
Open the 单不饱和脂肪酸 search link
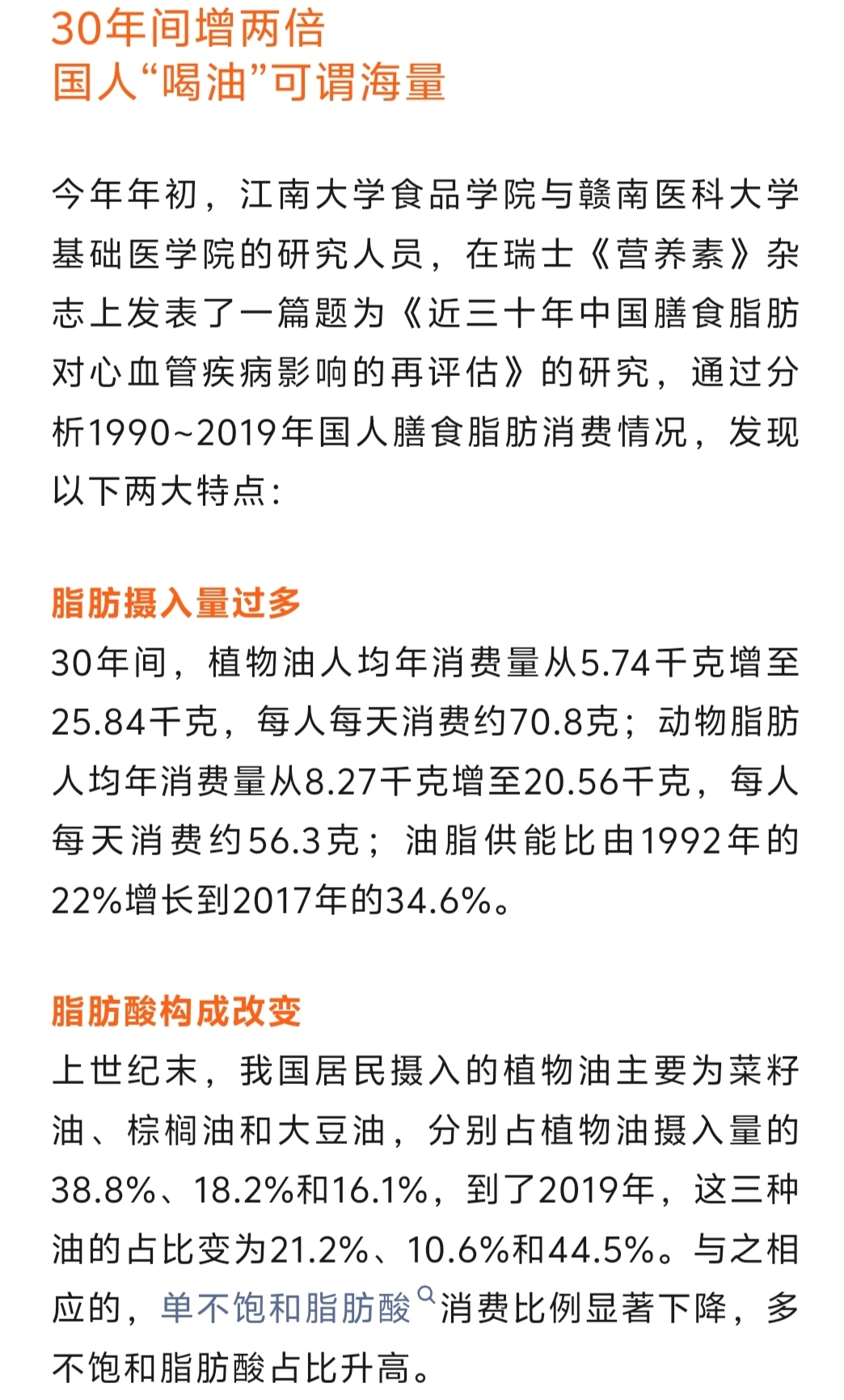click(x=287, y=1309)
